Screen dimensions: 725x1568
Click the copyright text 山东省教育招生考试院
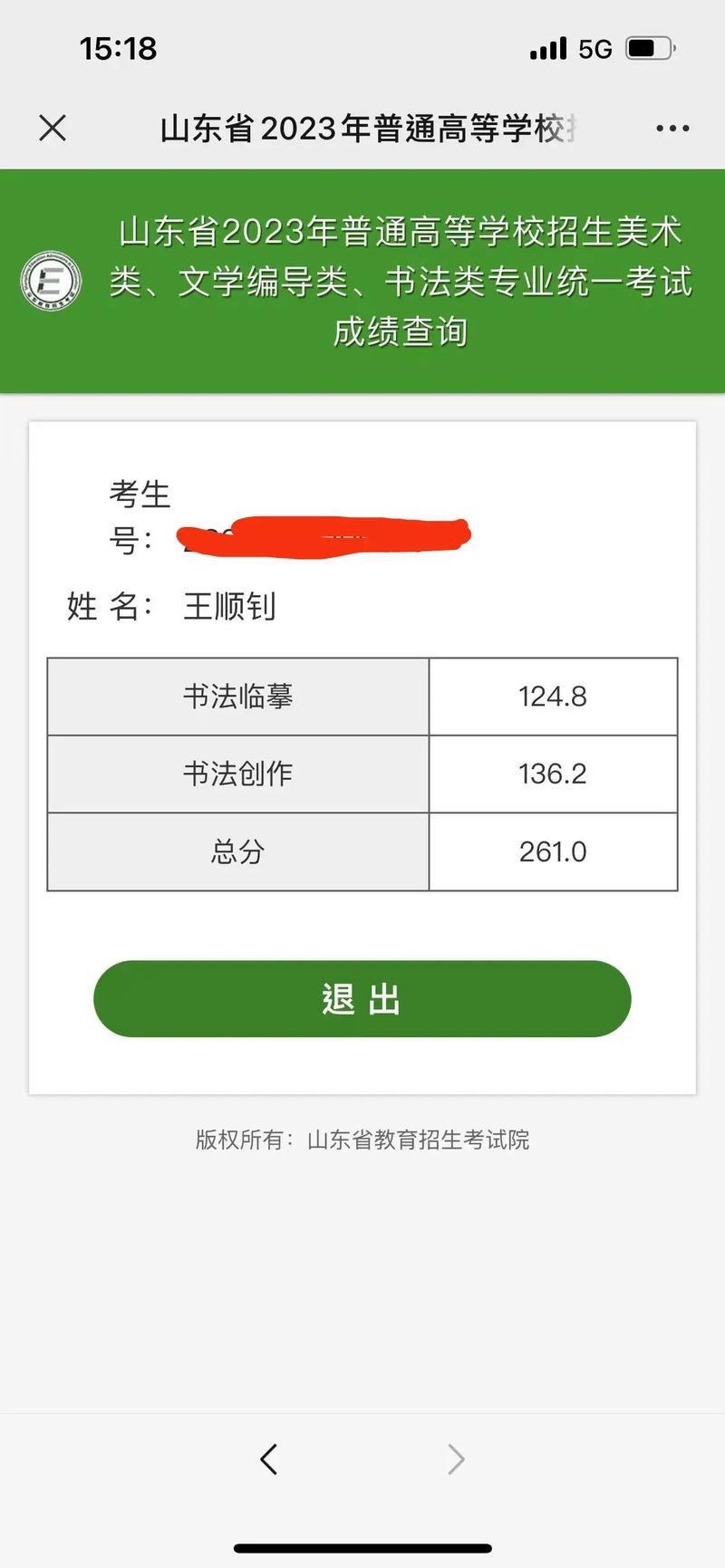pyautogui.click(x=362, y=1139)
